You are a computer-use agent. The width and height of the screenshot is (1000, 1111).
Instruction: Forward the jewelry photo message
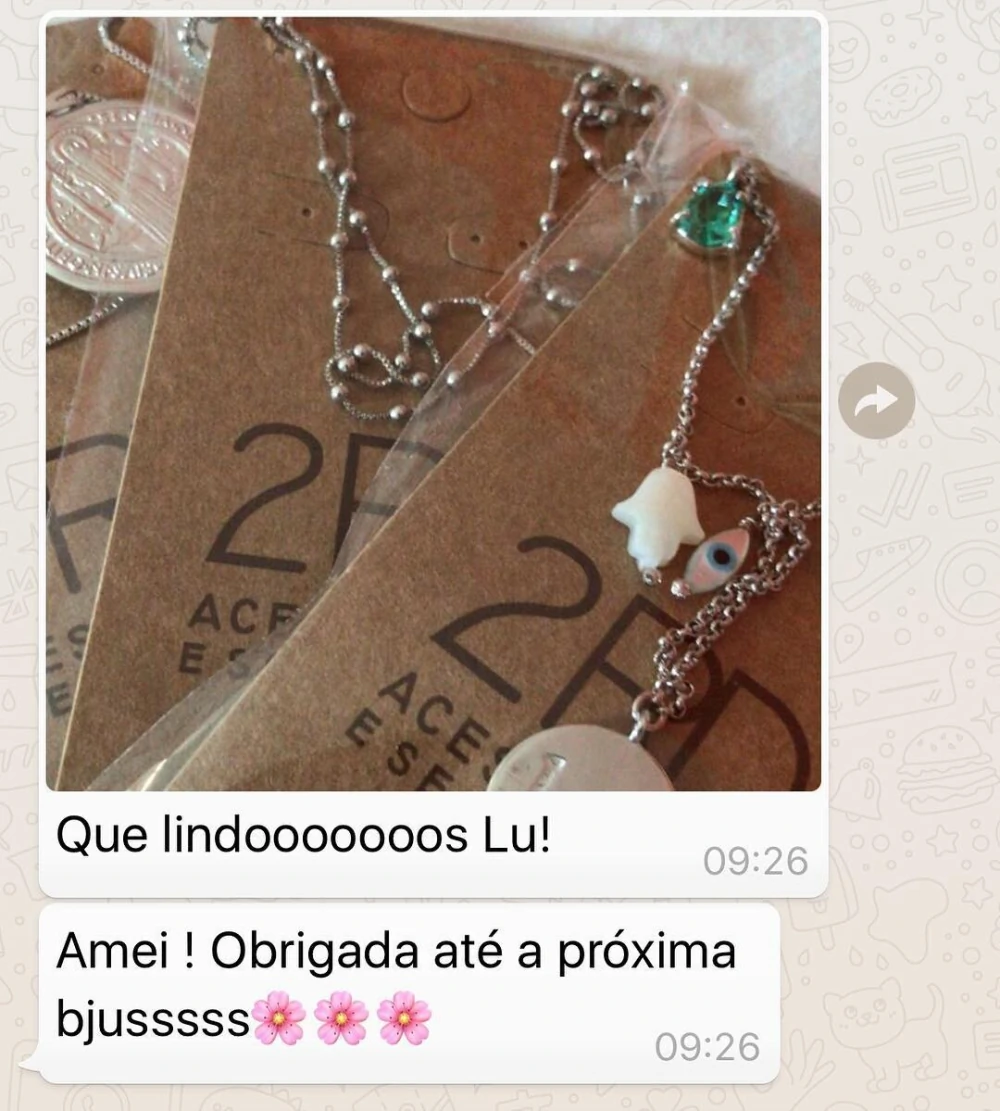[x=876, y=401]
